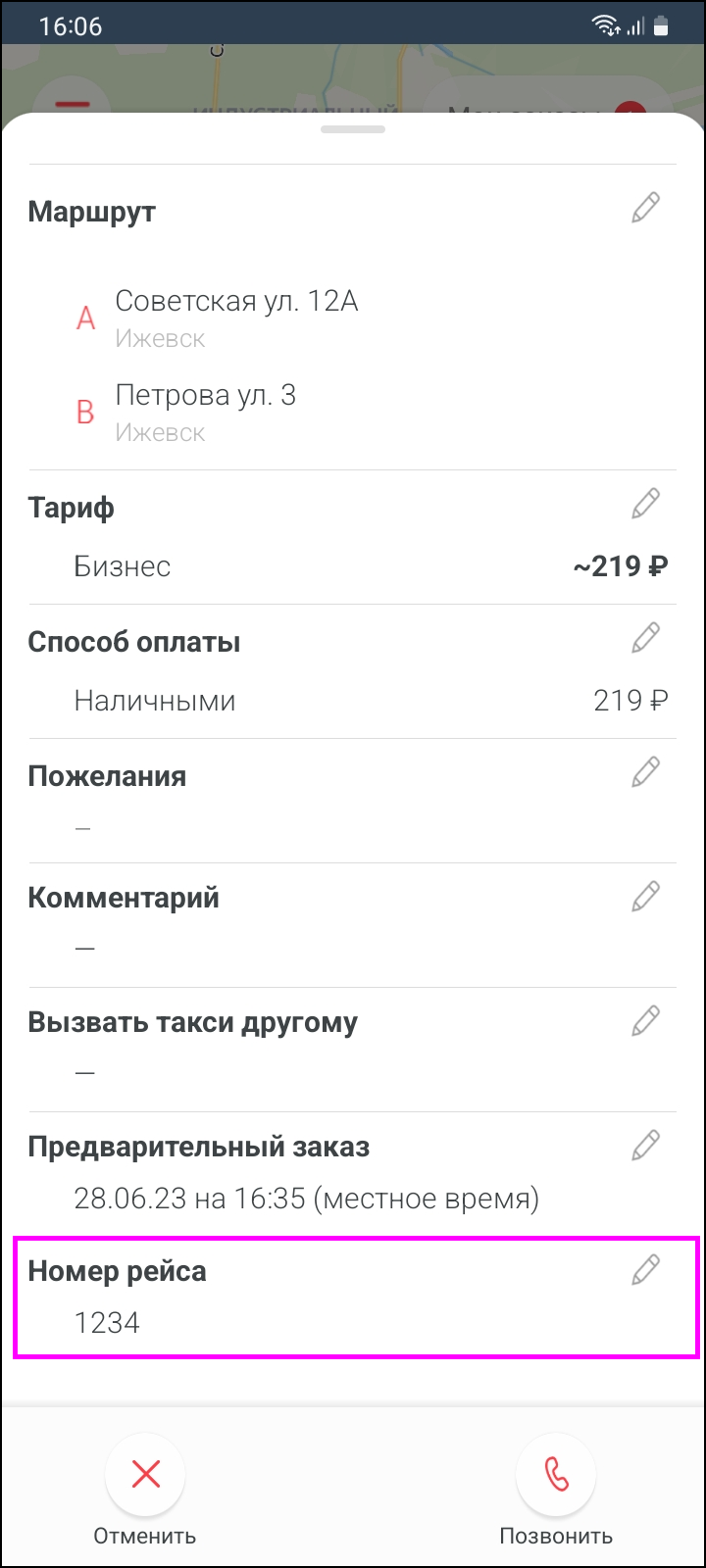
Task: Edit the comment (Комментарий) field
Action: click(645, 896)
